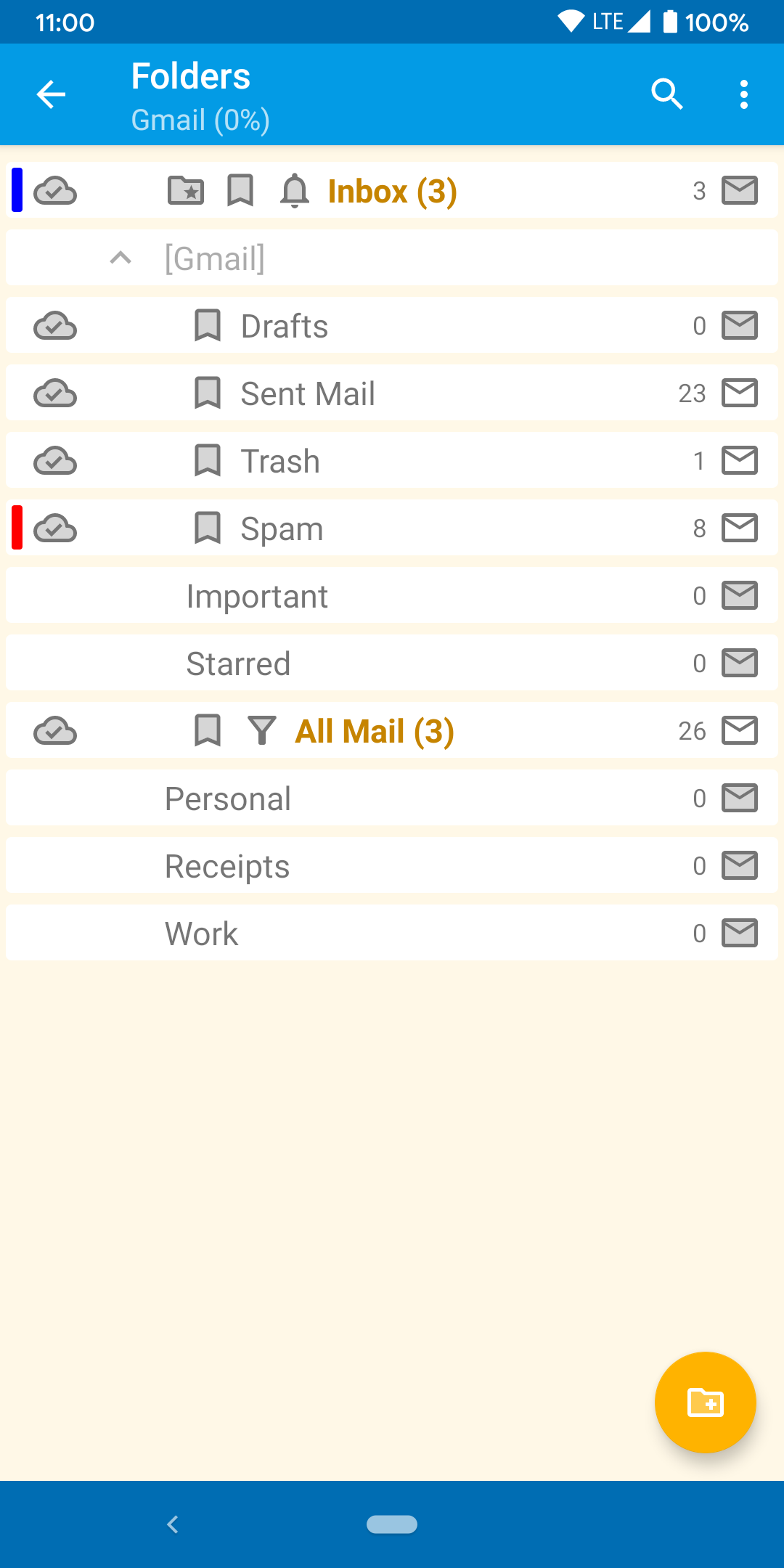The height and width of the screenshot is (1568, 784).
Task: Create a new folder
Action: point(705,1402)
